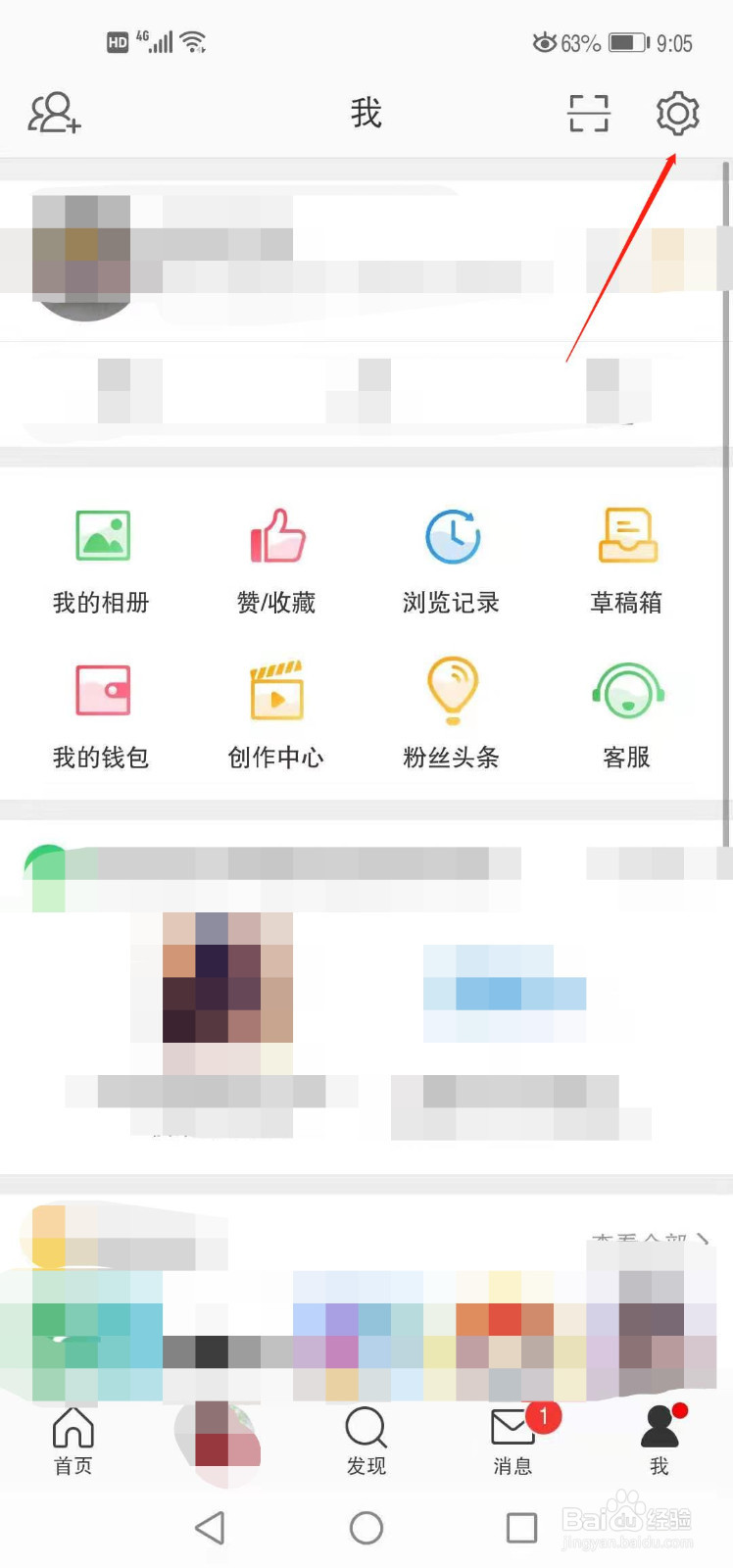Tap the profile avatar picture
The height and width of the screenshot is (1568, 733).
point(82,253)
